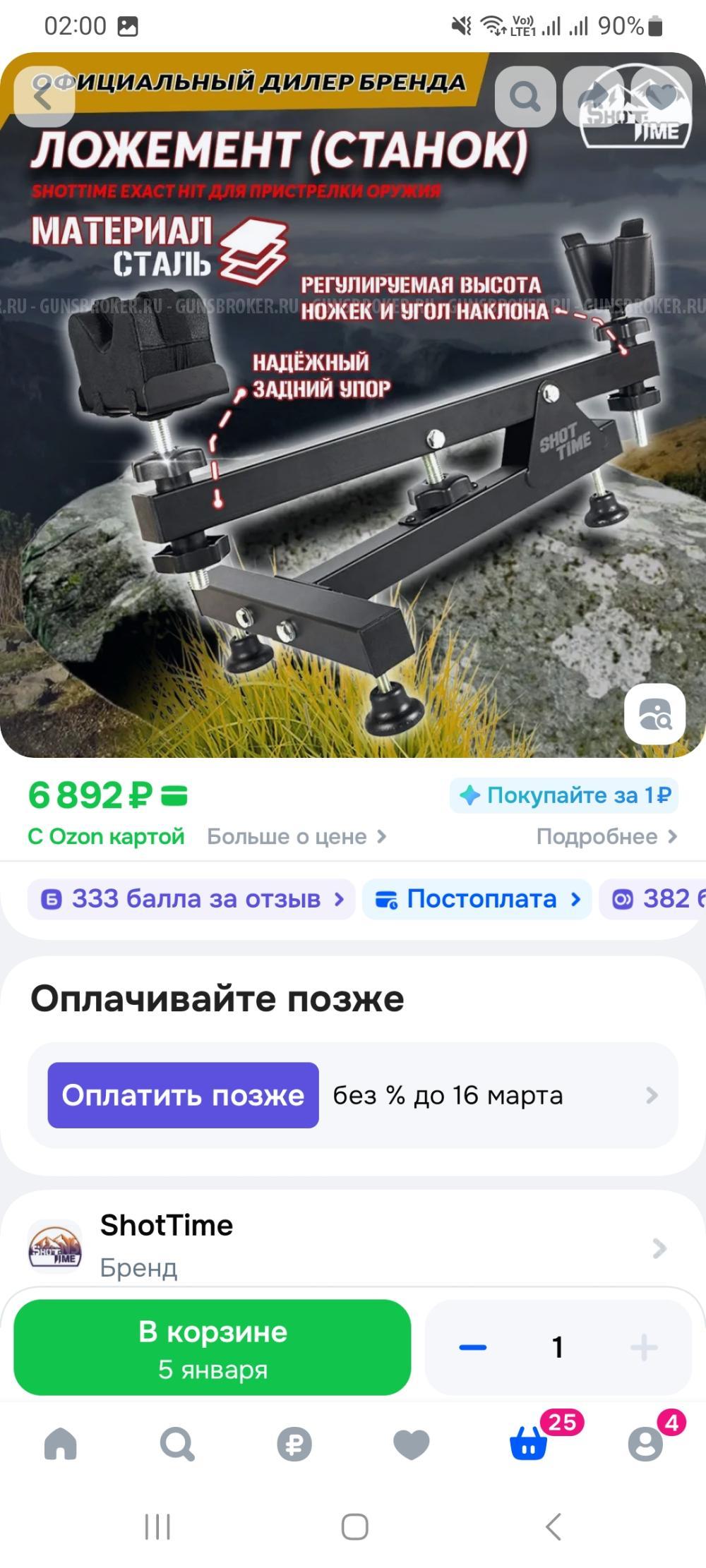
Task: Open без % до 16 марта details
Action: point(494,1095)
